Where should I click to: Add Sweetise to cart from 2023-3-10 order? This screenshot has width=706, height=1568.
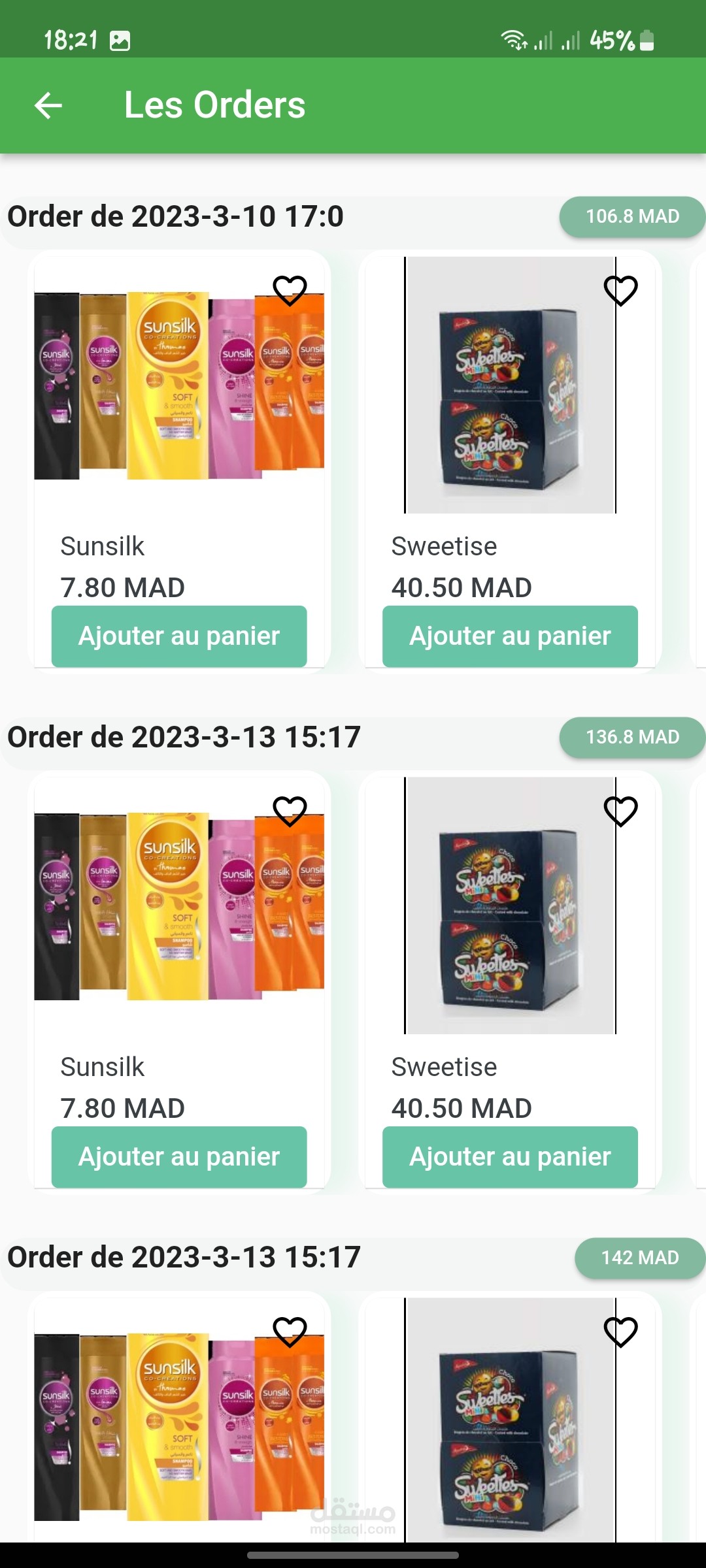coord(510,636)
